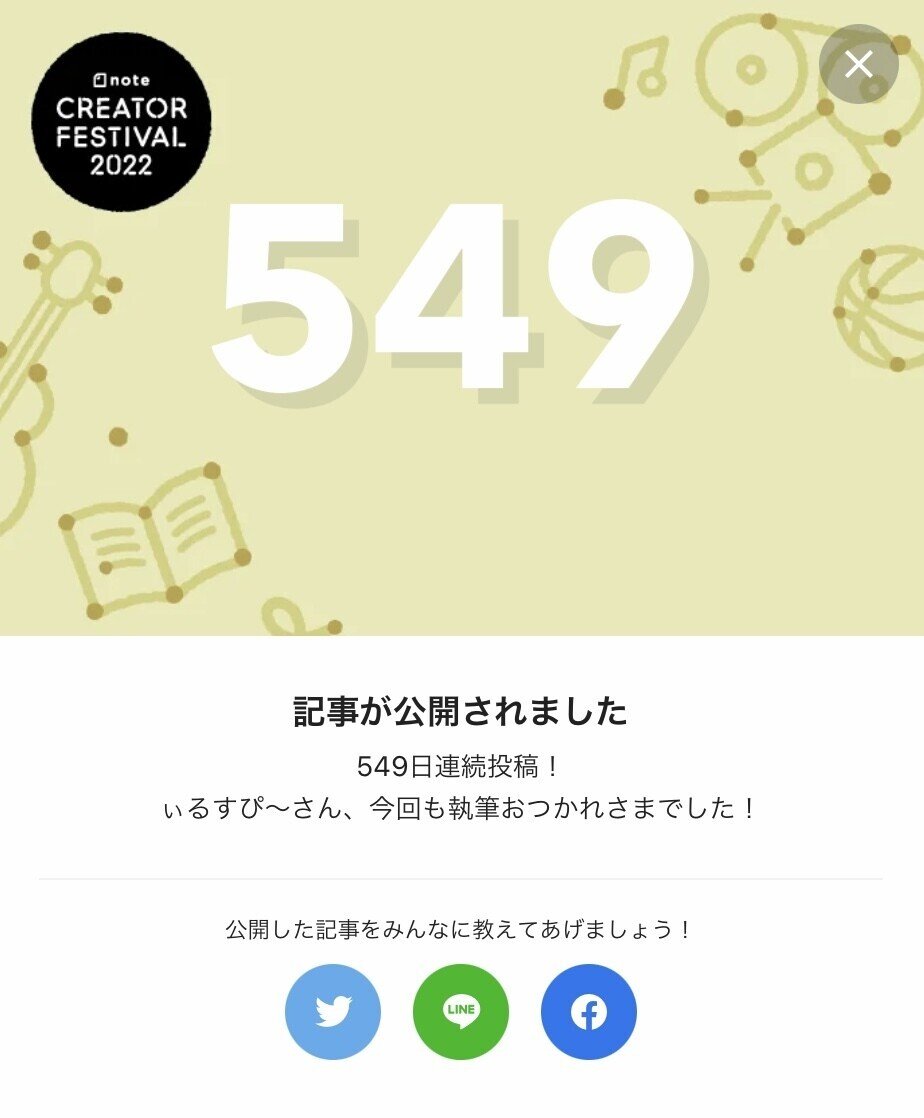Click the 公開した記事をみんなに教えてあげましょう！ prompt text
Viewport: 924px width, 1118px height.
[461, 925]
